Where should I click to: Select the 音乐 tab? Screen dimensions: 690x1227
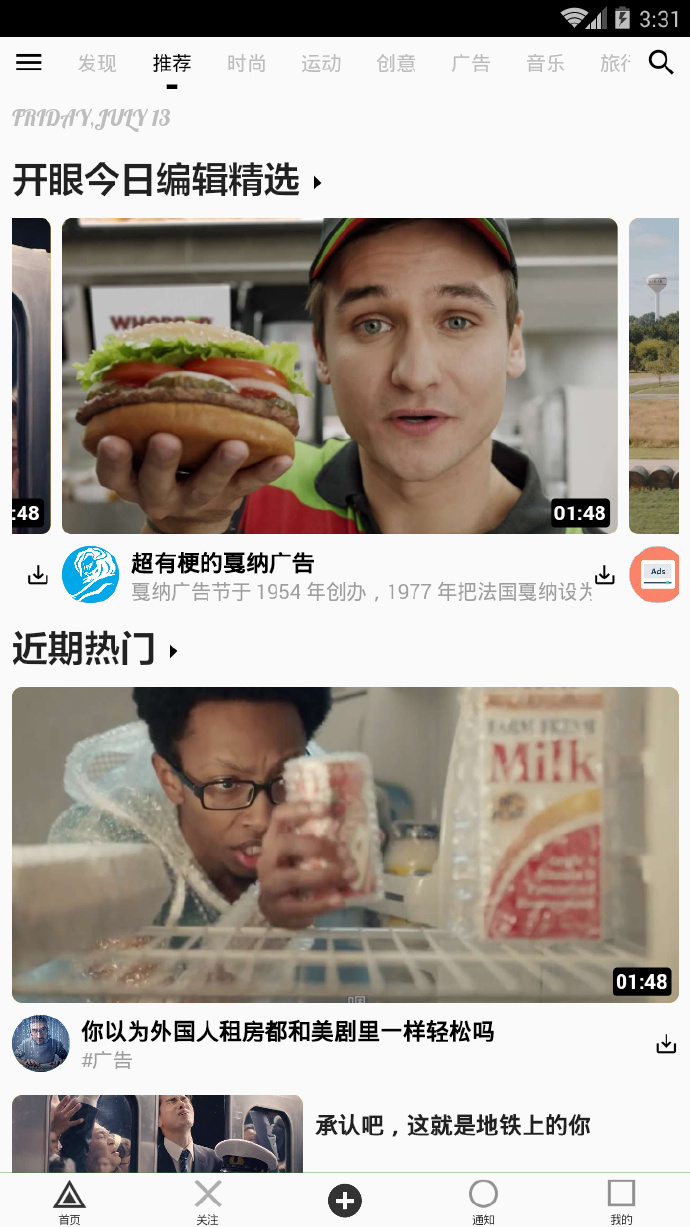[x=545, y=64]
